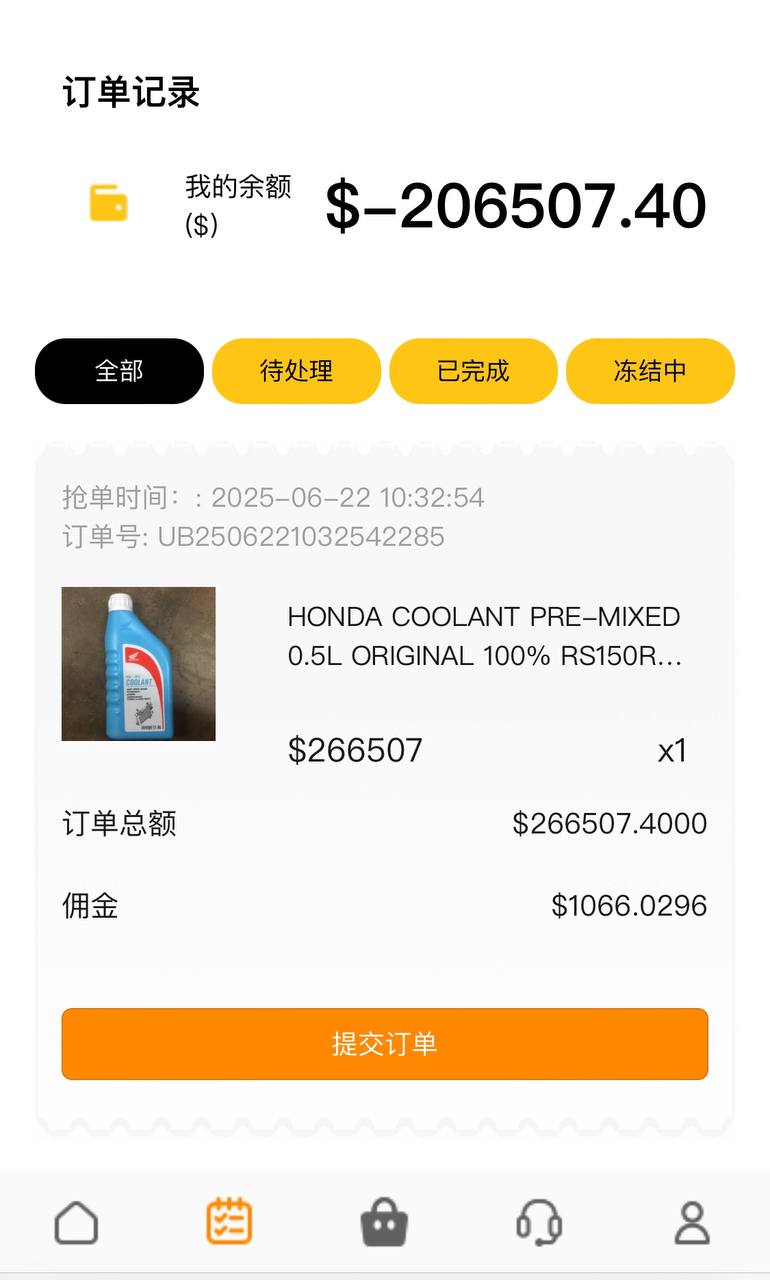This screenshot has width=770, height=1280.
Task: Switch to the 待处理 pending tab
Action: point(296,371)
